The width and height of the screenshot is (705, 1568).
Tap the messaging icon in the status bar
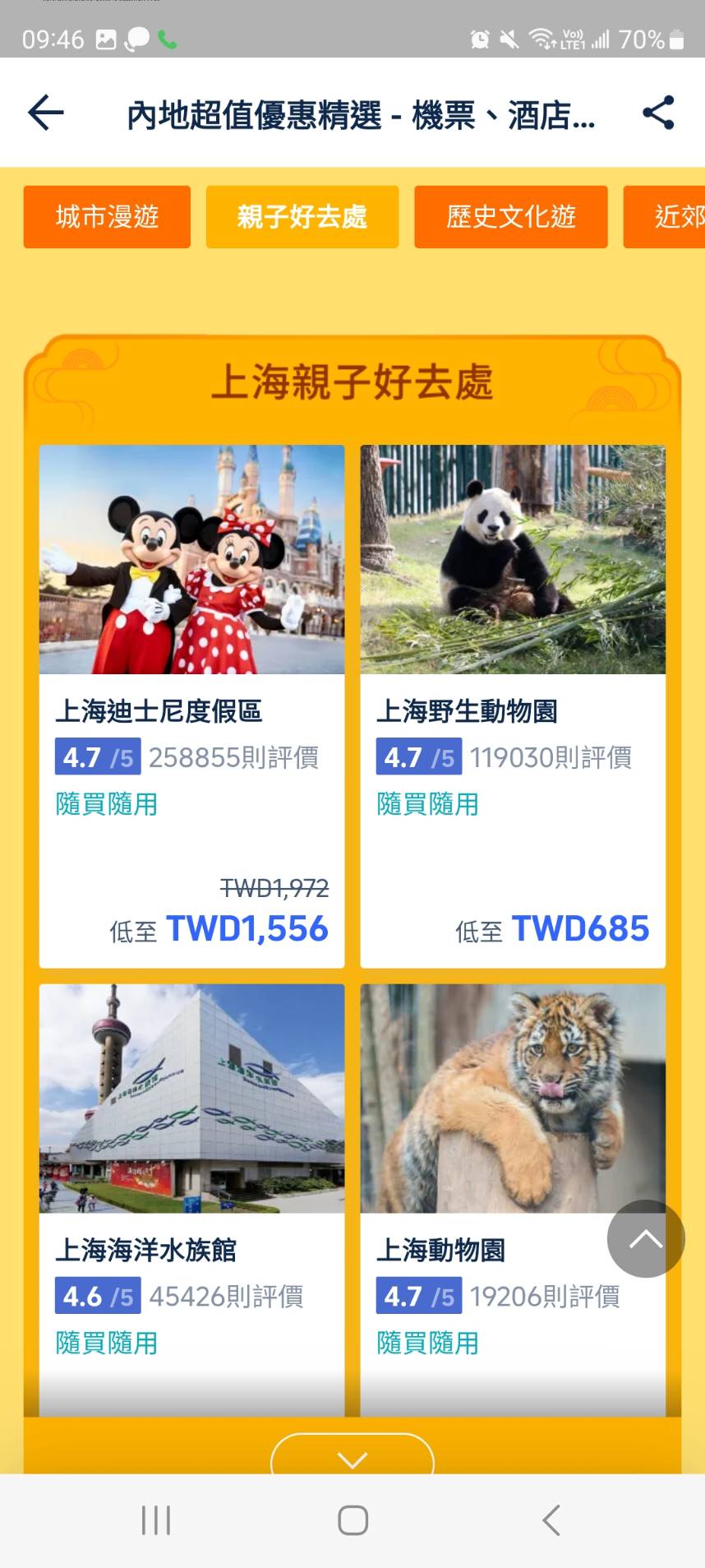[x=136, y=38]
